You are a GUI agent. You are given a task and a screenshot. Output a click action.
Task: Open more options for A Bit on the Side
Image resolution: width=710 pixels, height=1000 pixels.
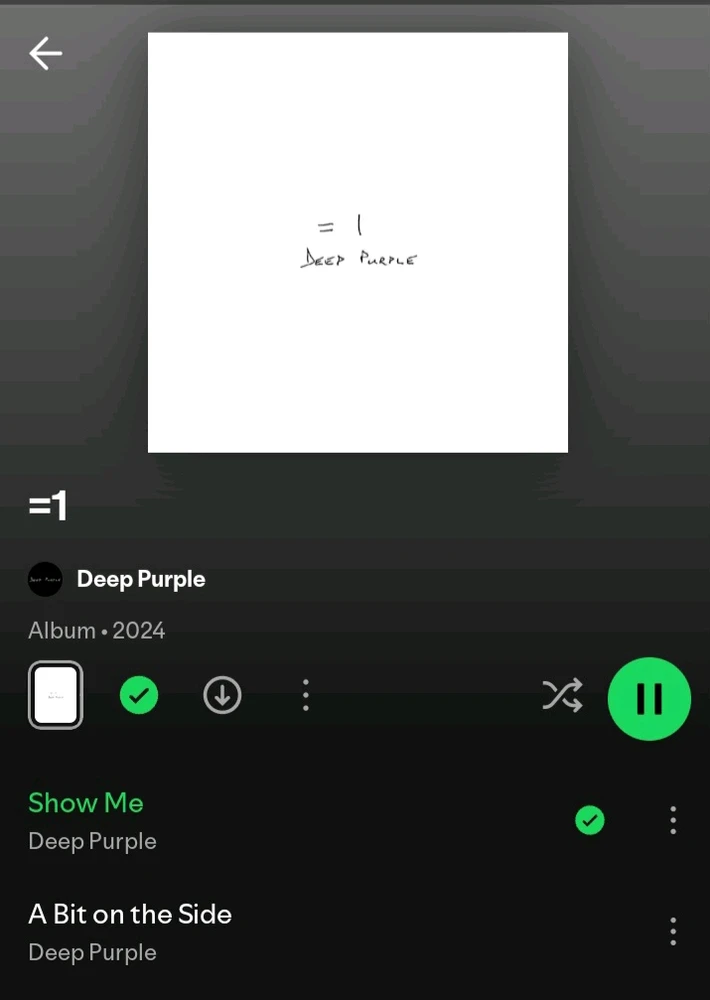673,932
